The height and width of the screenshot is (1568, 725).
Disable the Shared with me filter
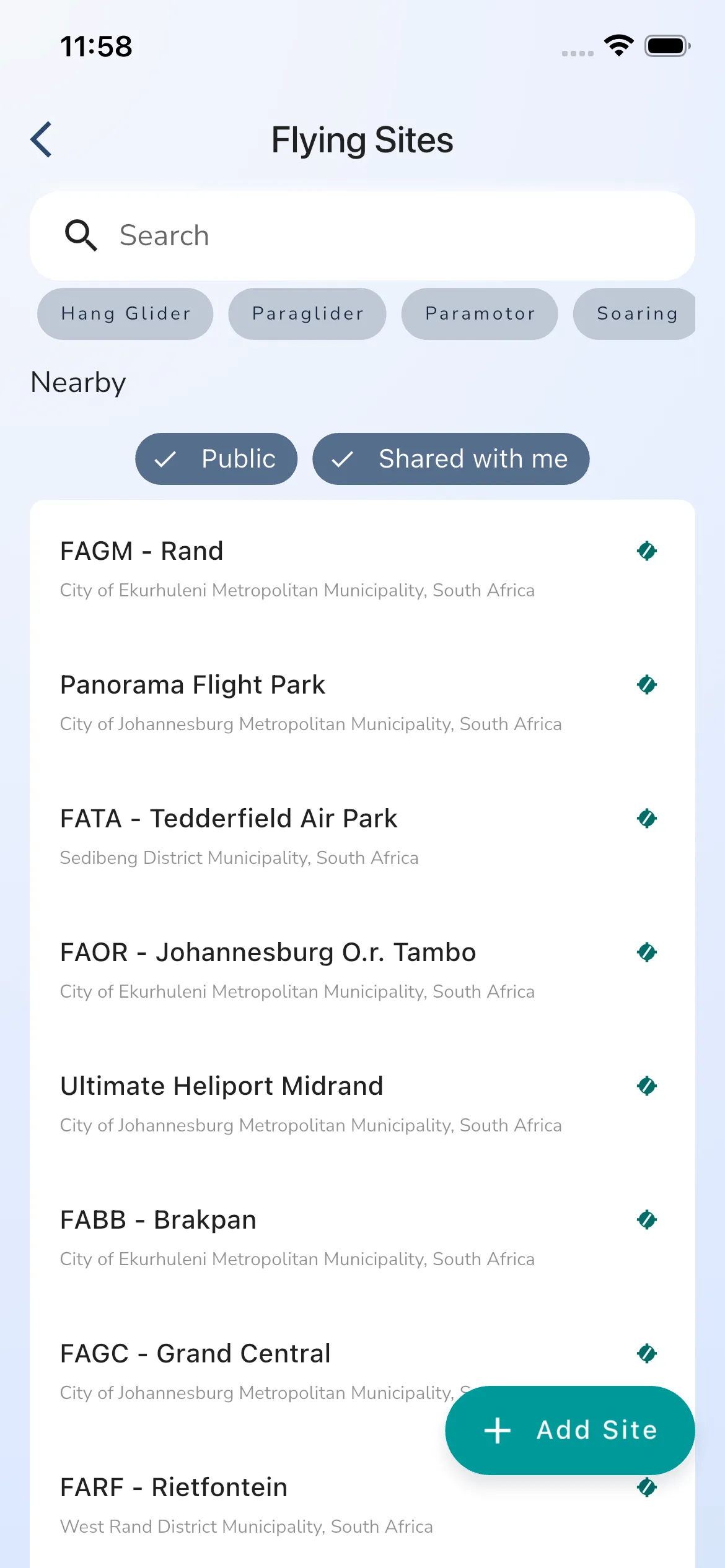point(452,459)
